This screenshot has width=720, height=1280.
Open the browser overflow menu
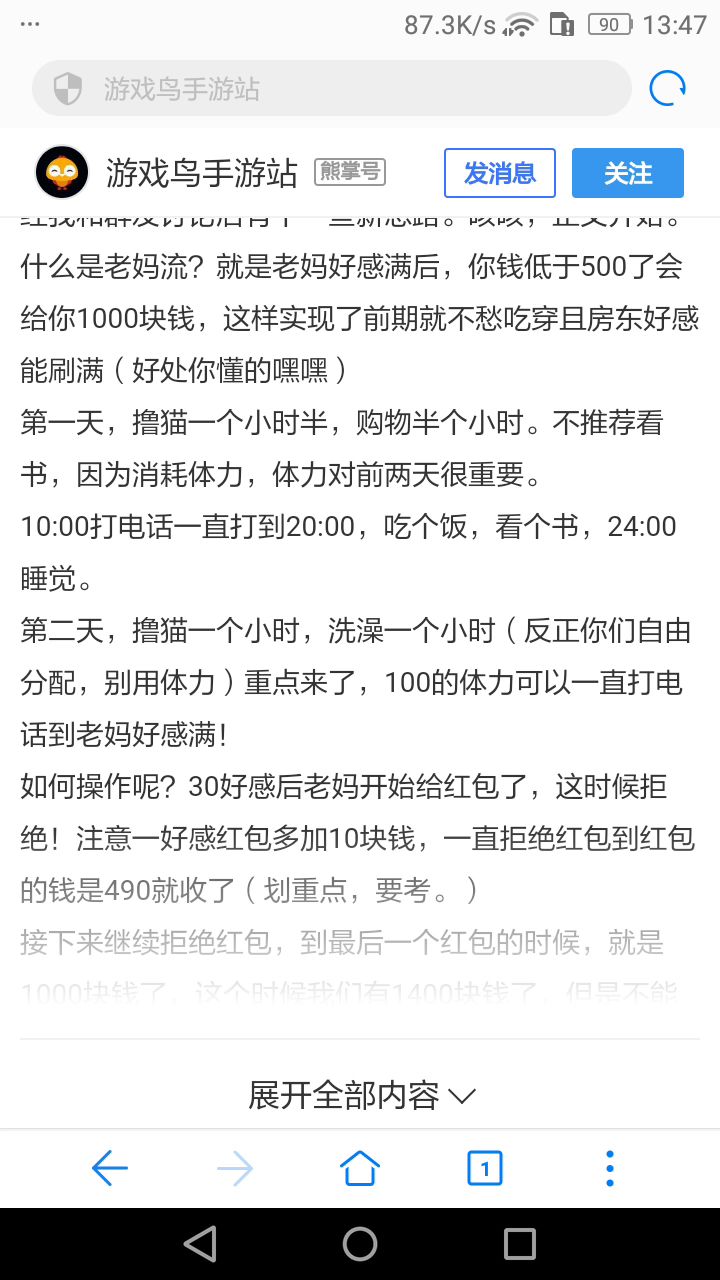pyautogui.click(x=610, y=1168)
